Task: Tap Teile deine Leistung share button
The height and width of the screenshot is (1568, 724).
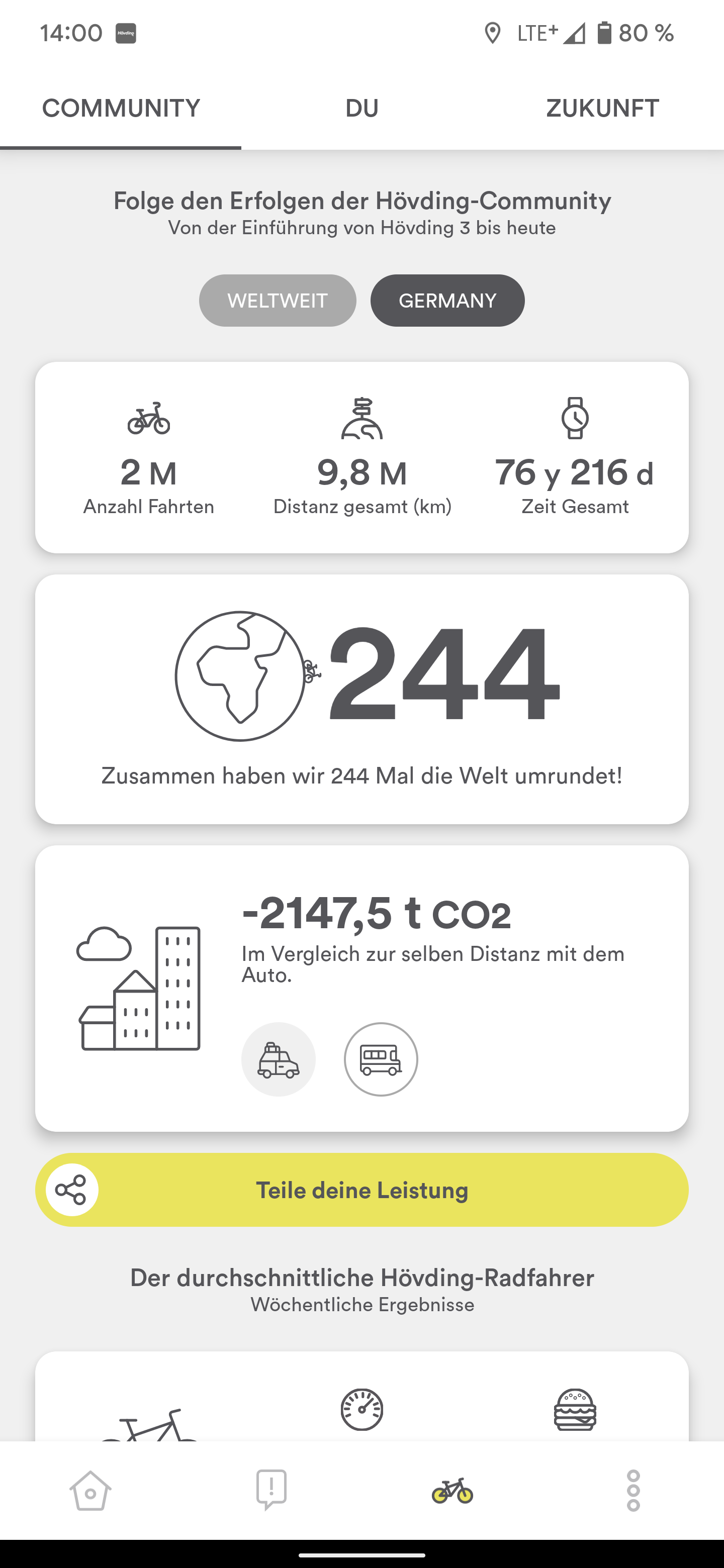Action: coord(361,1190)
